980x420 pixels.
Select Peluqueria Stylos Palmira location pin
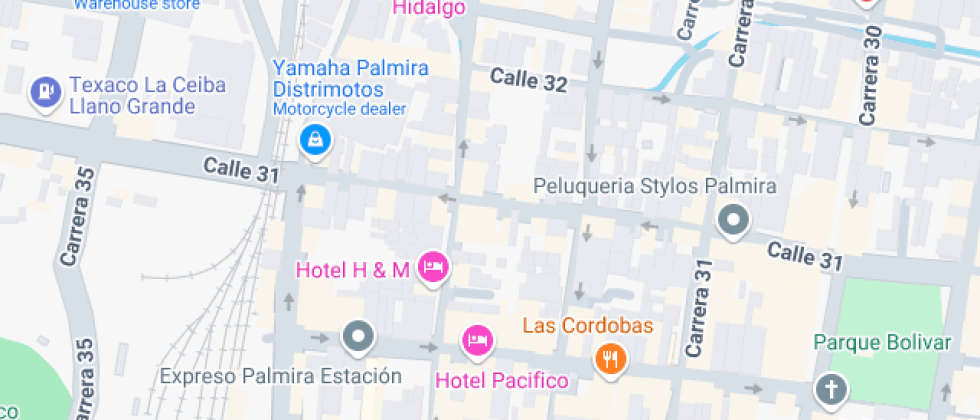click(x=735, y=219)
